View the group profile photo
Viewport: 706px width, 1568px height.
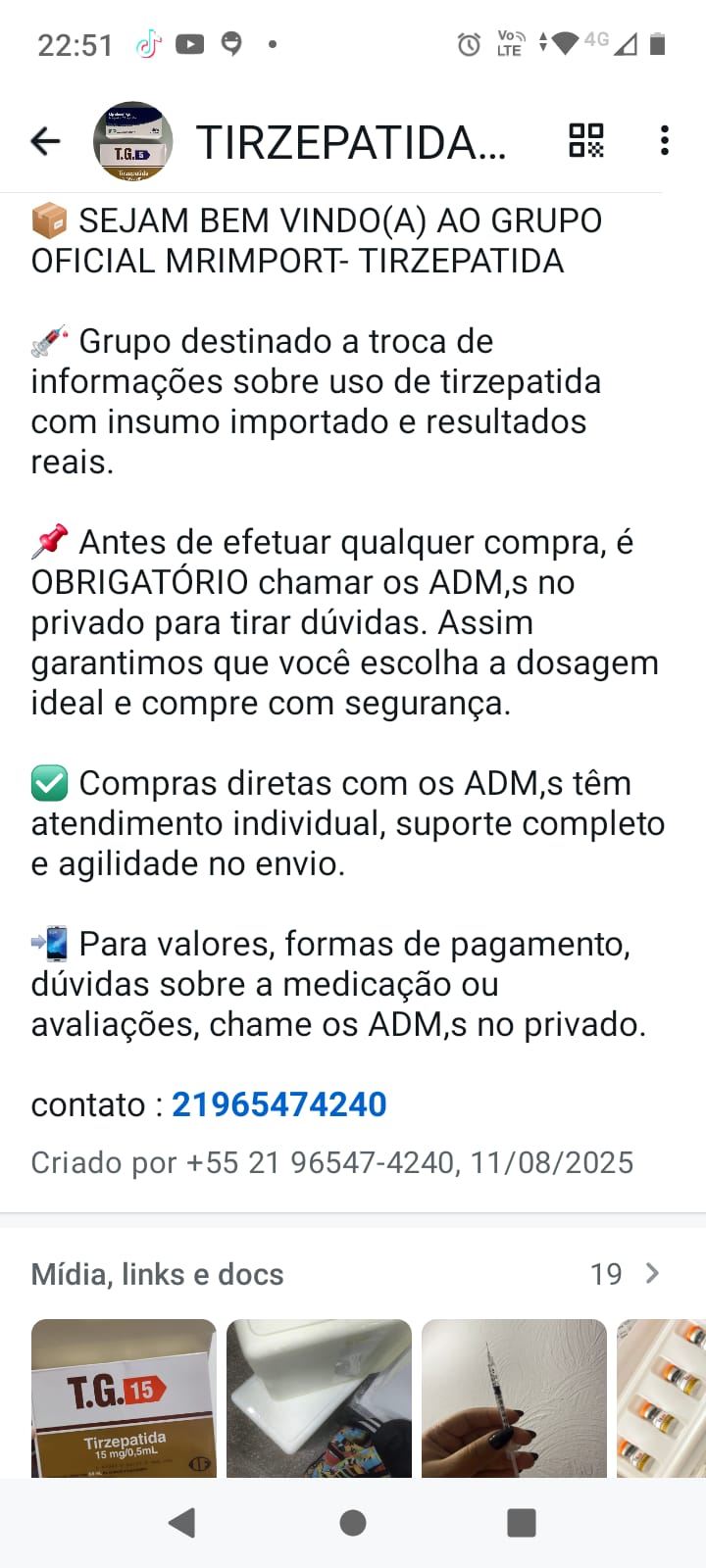[x=132, y=142]
